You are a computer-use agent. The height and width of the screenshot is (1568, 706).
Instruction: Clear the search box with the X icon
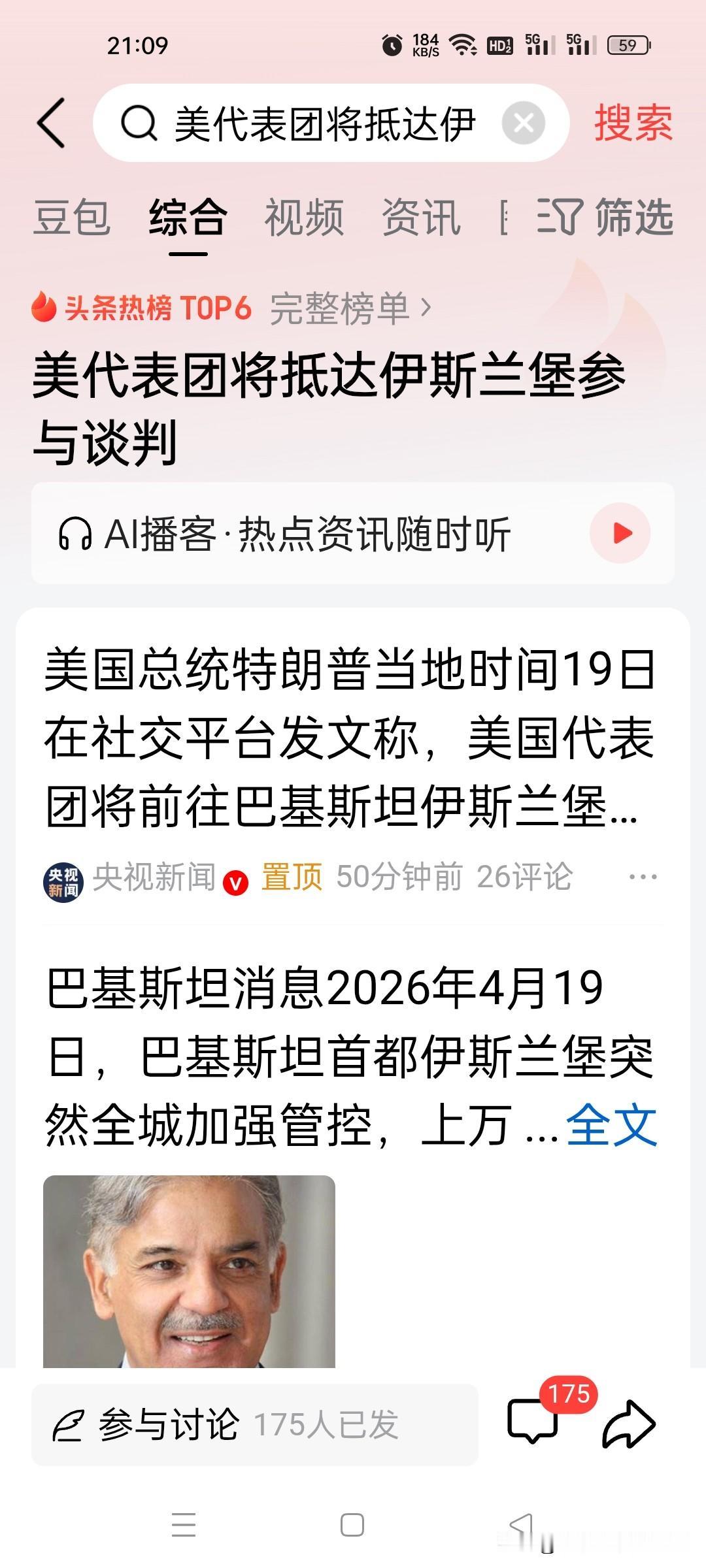523,123
